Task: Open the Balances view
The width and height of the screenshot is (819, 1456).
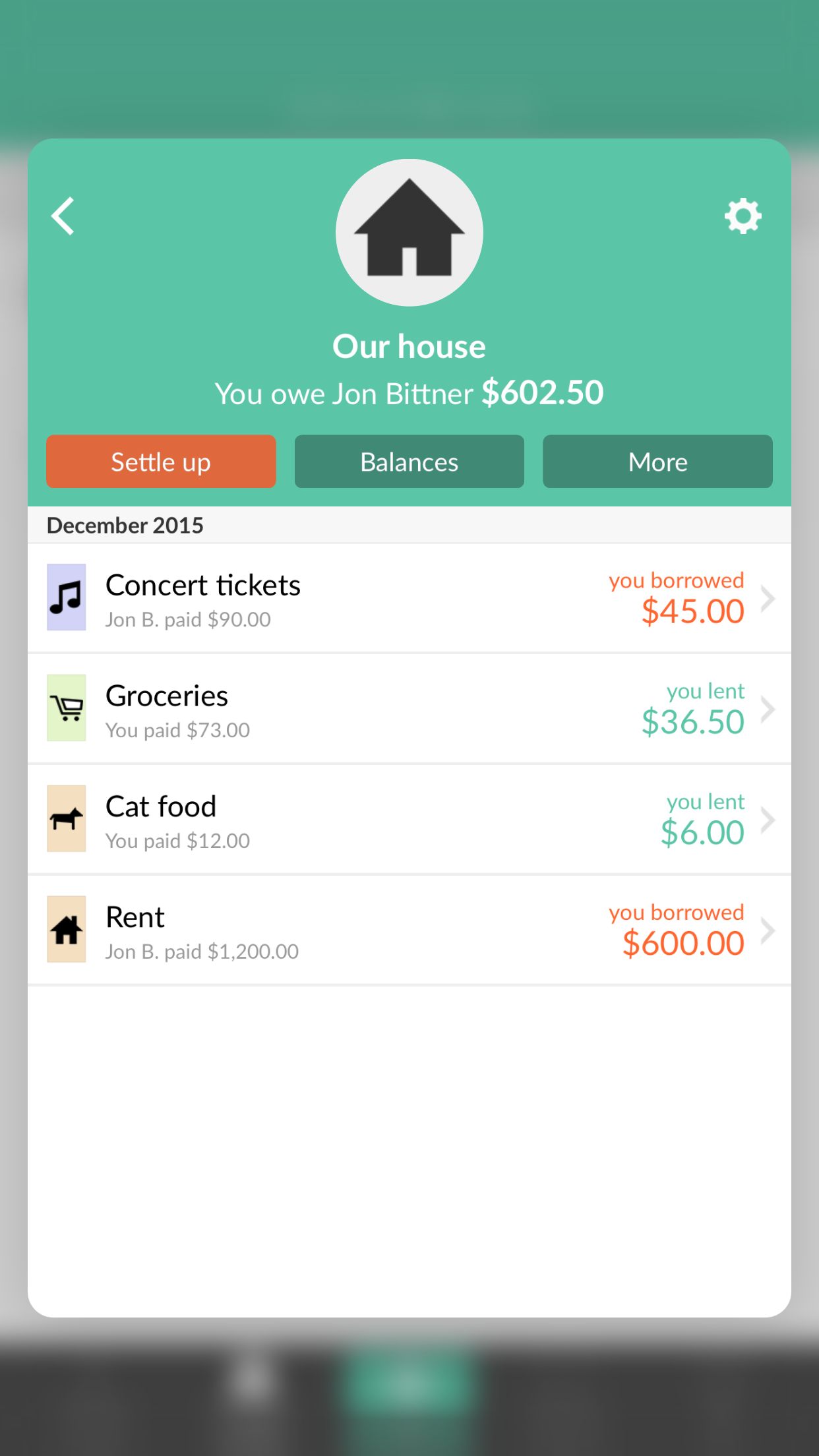Action: point(409,462)
